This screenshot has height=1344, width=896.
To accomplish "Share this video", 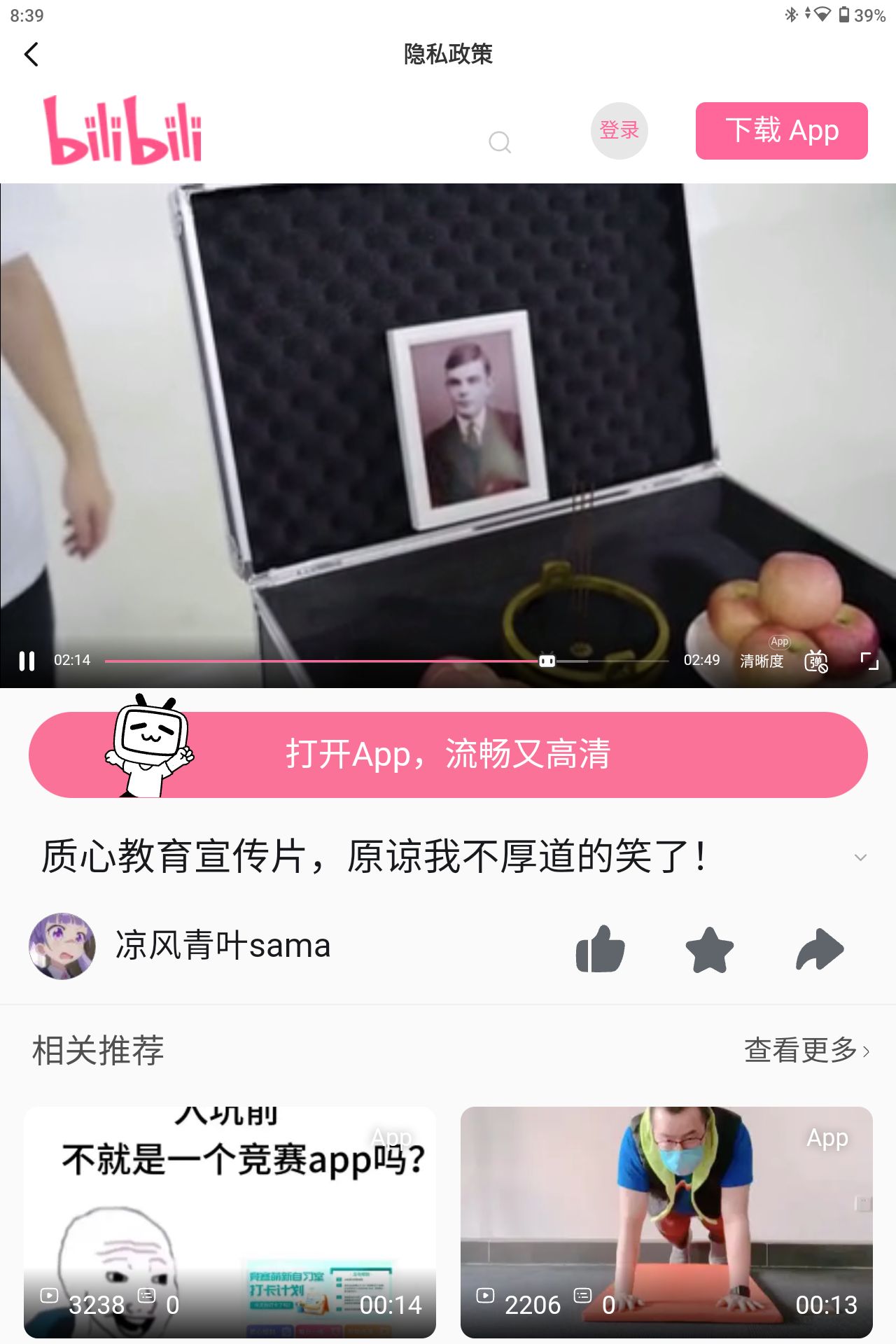I will pyautogui.click(x=819, y=949).
